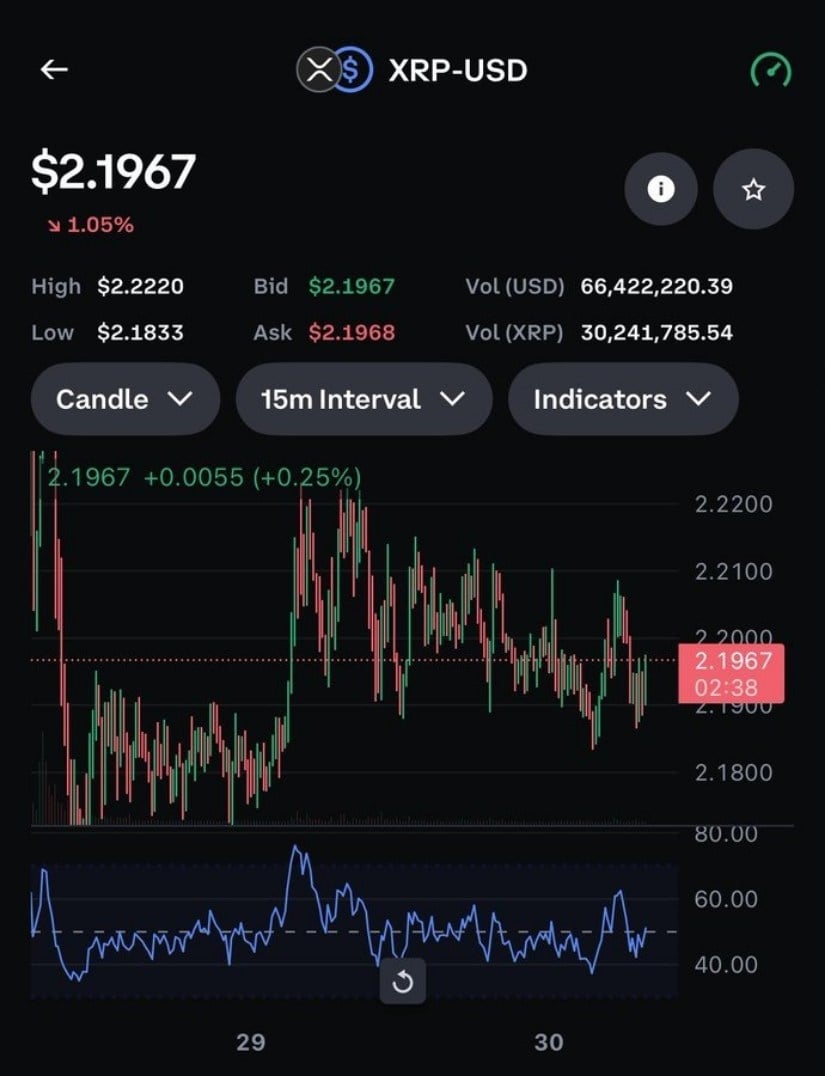Open XRP-USD info details
Image resolution: width=825 pixels, height=1076 pixels.
tap(660, 189)
